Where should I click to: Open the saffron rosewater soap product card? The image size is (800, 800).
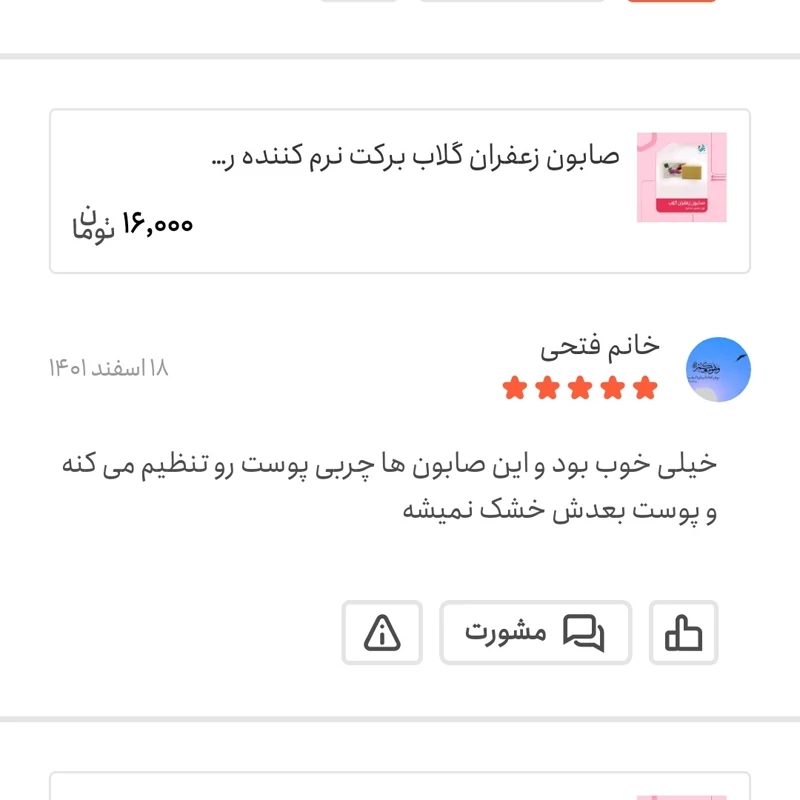click(x=400, y=191)
